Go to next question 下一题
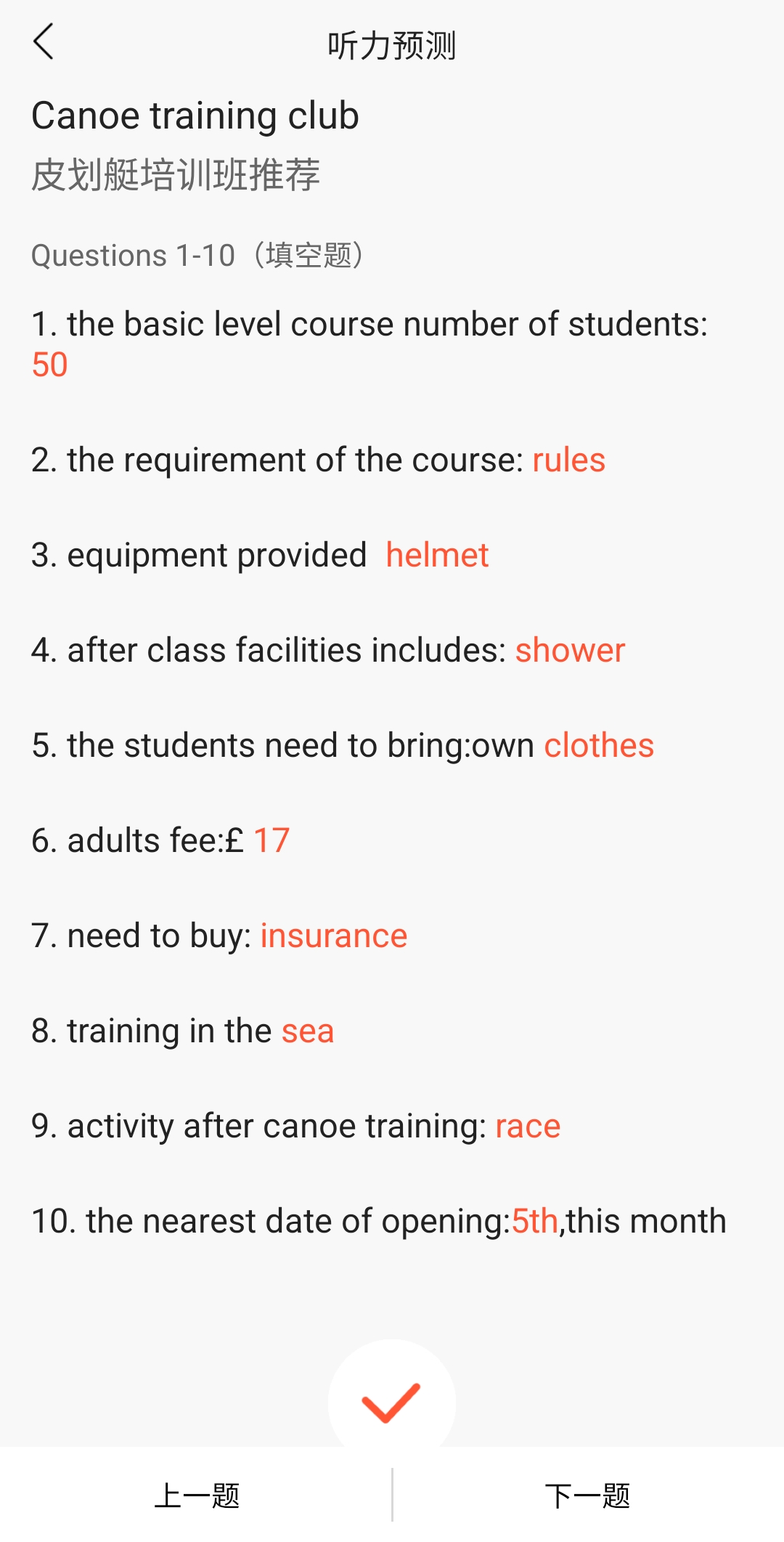This screenshot has width=784, height=1542. click(x=588, y=1495)
